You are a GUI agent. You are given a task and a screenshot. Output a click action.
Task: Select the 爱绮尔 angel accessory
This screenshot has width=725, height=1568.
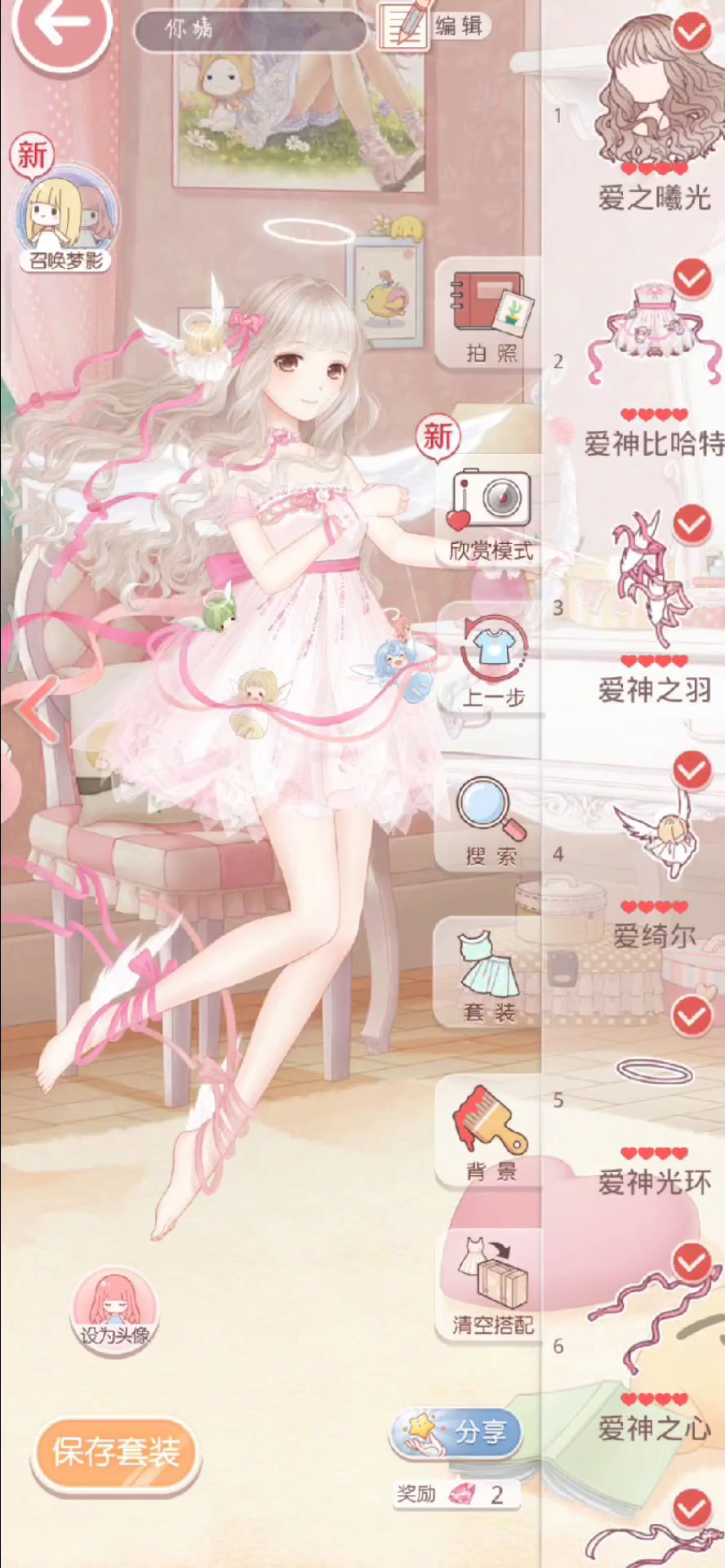653,851
